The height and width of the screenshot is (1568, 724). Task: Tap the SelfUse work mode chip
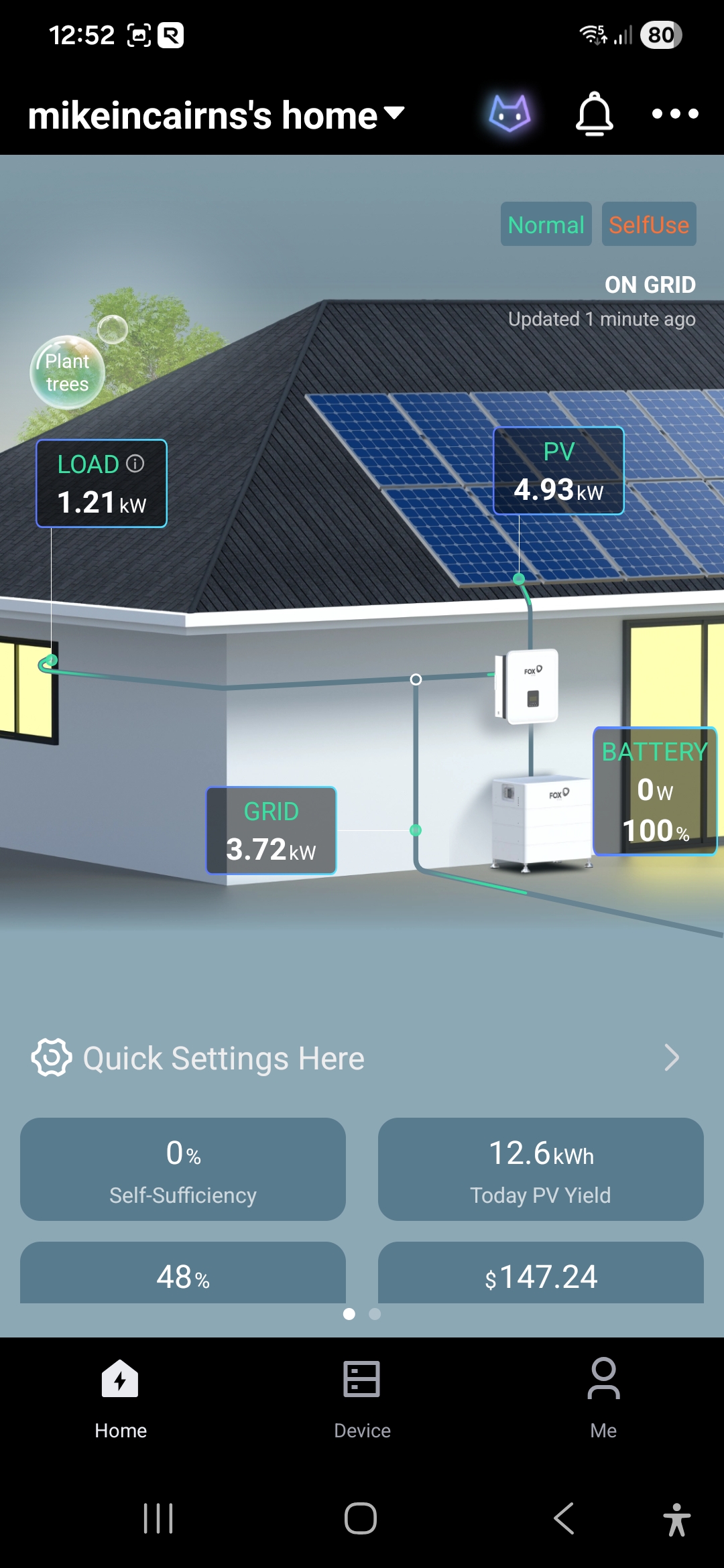[648, 224]
